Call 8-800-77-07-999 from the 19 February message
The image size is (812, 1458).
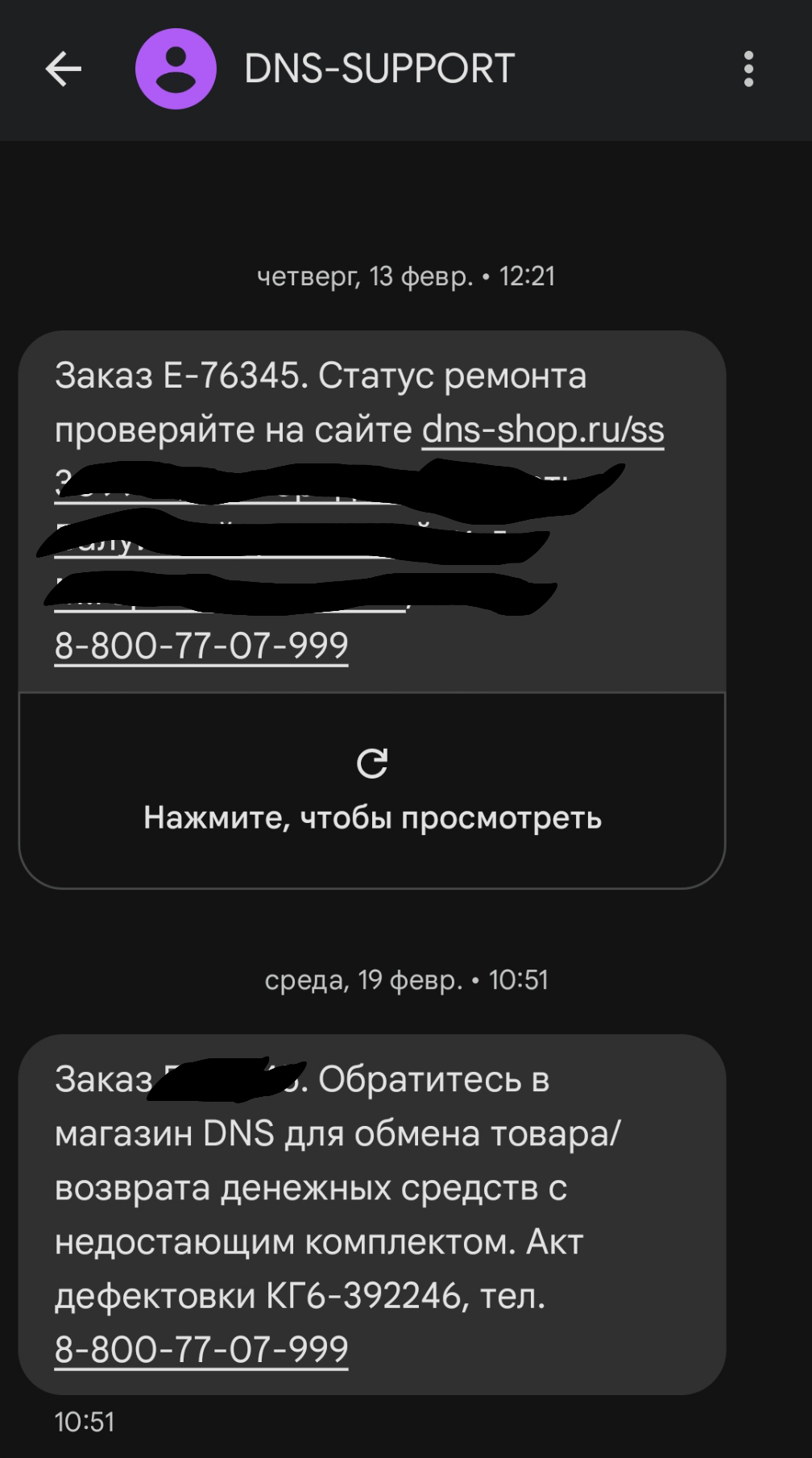[x=201, y=1349]
